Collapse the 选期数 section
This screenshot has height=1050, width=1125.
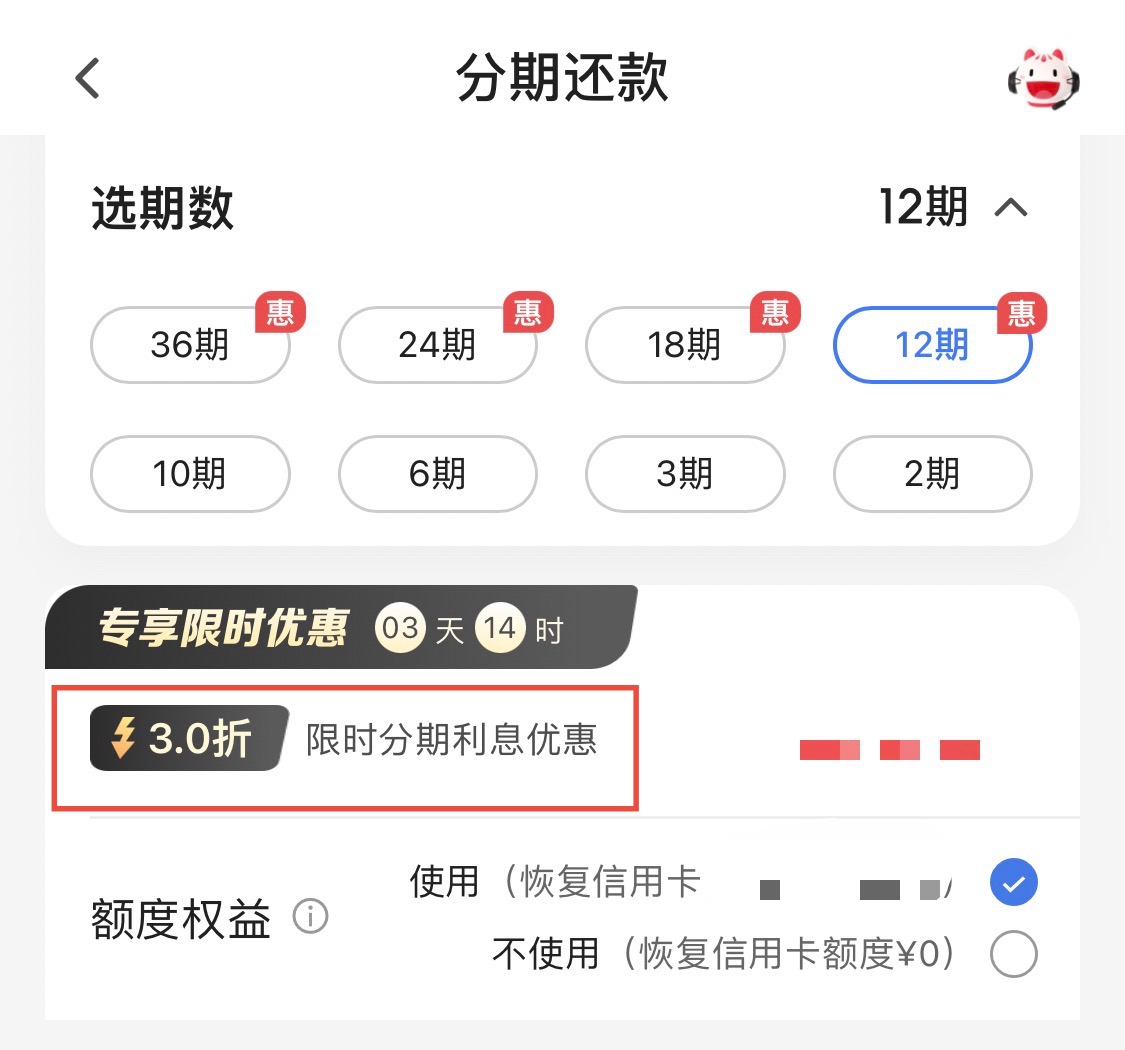pos(1011,207)
